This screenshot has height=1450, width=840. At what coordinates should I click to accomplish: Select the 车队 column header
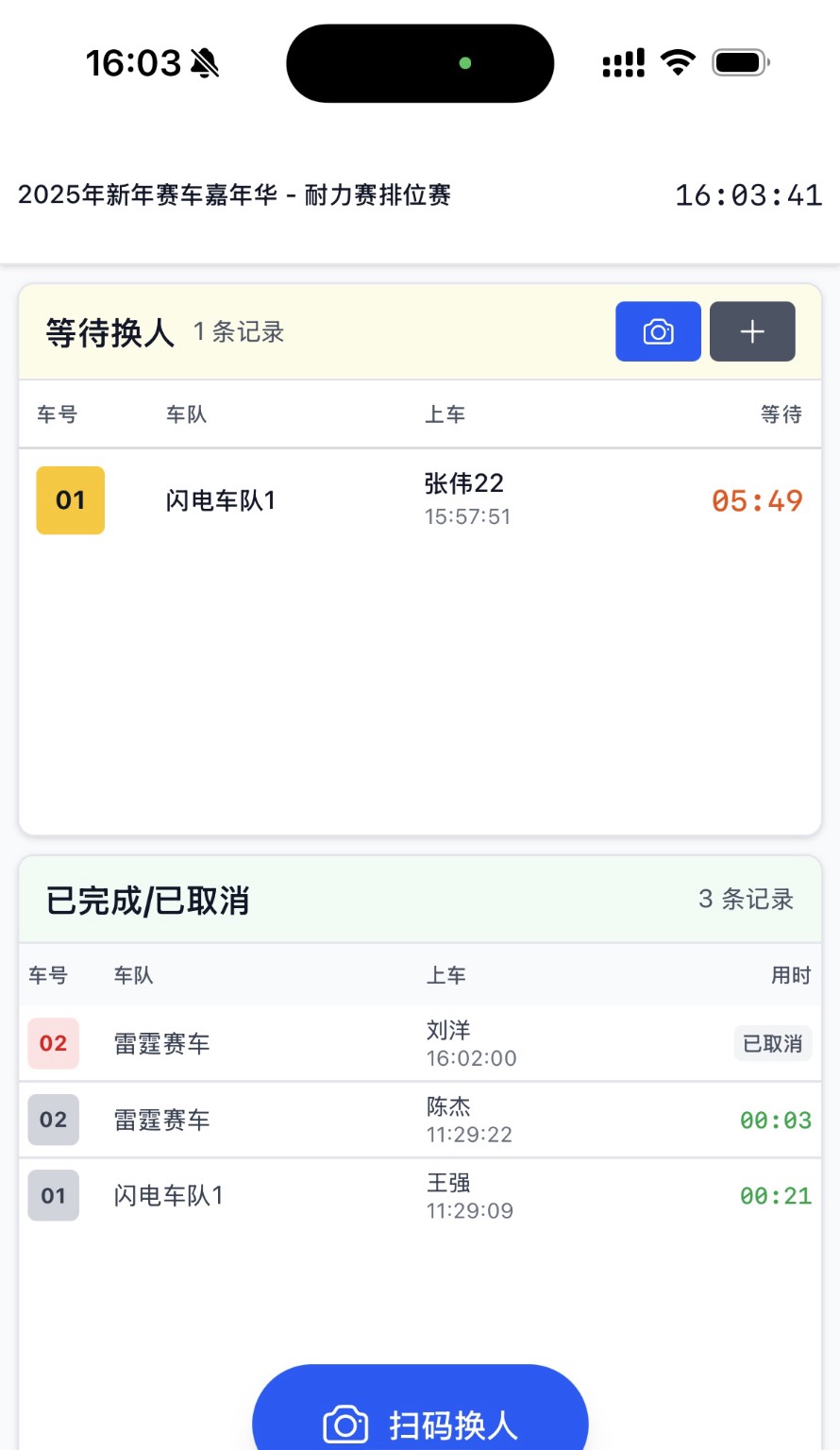[185, 413]
